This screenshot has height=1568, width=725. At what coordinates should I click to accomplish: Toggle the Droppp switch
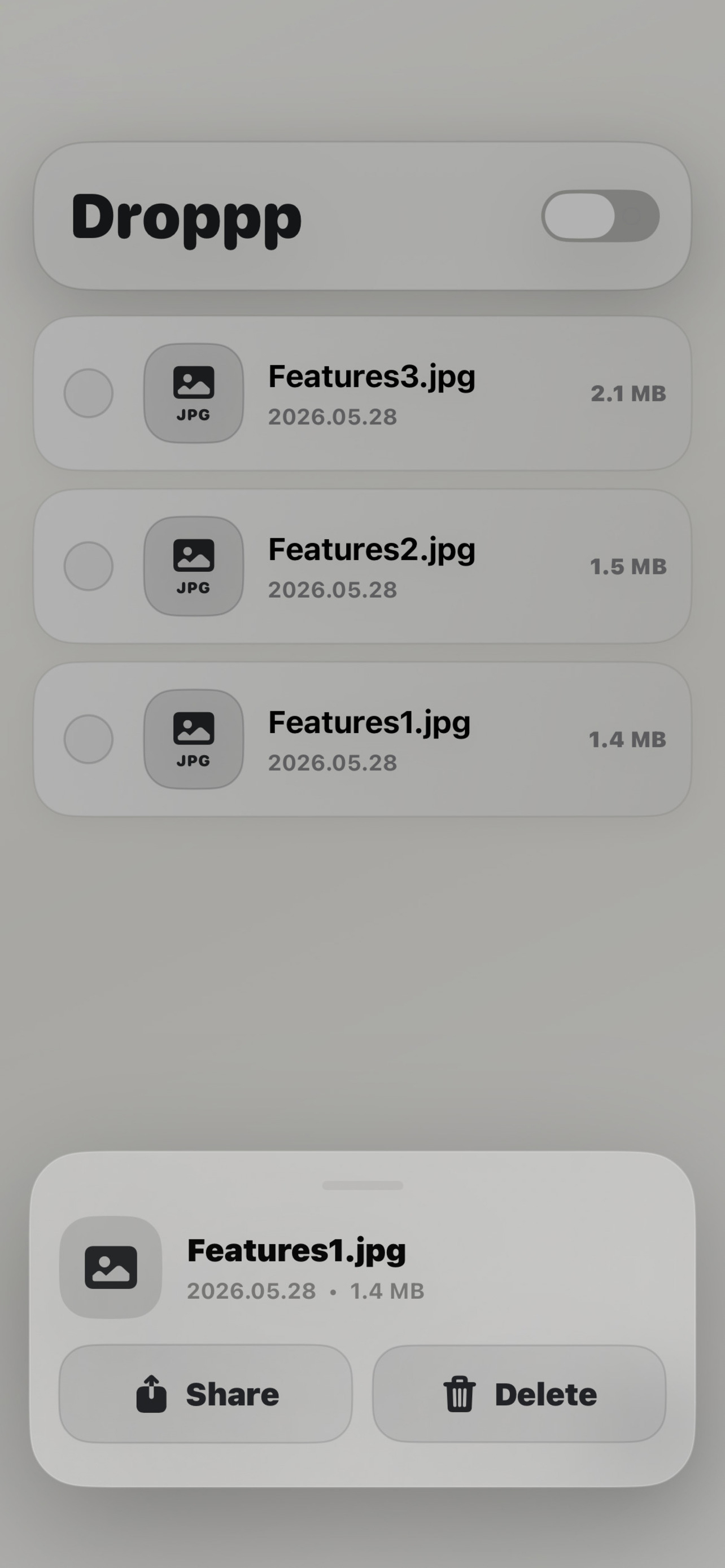point(600,216)
